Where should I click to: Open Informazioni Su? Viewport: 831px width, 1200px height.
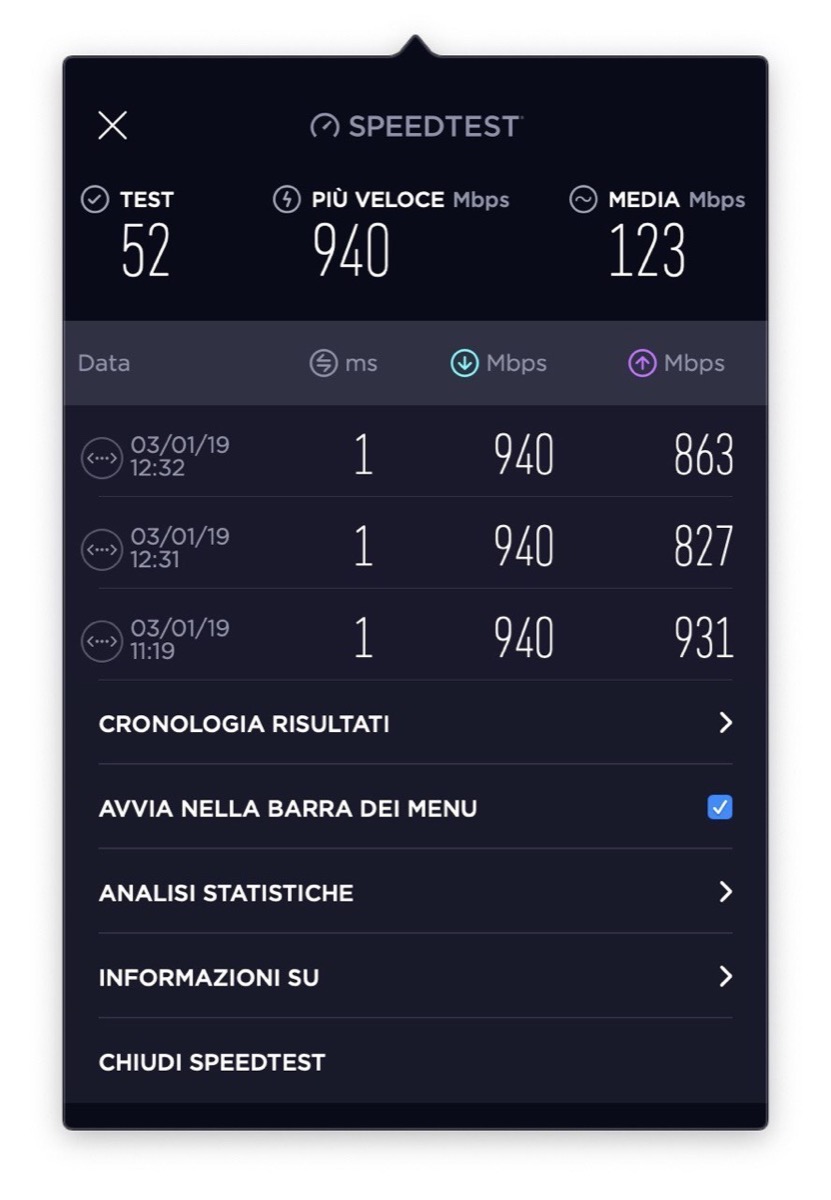click(415, 977)
